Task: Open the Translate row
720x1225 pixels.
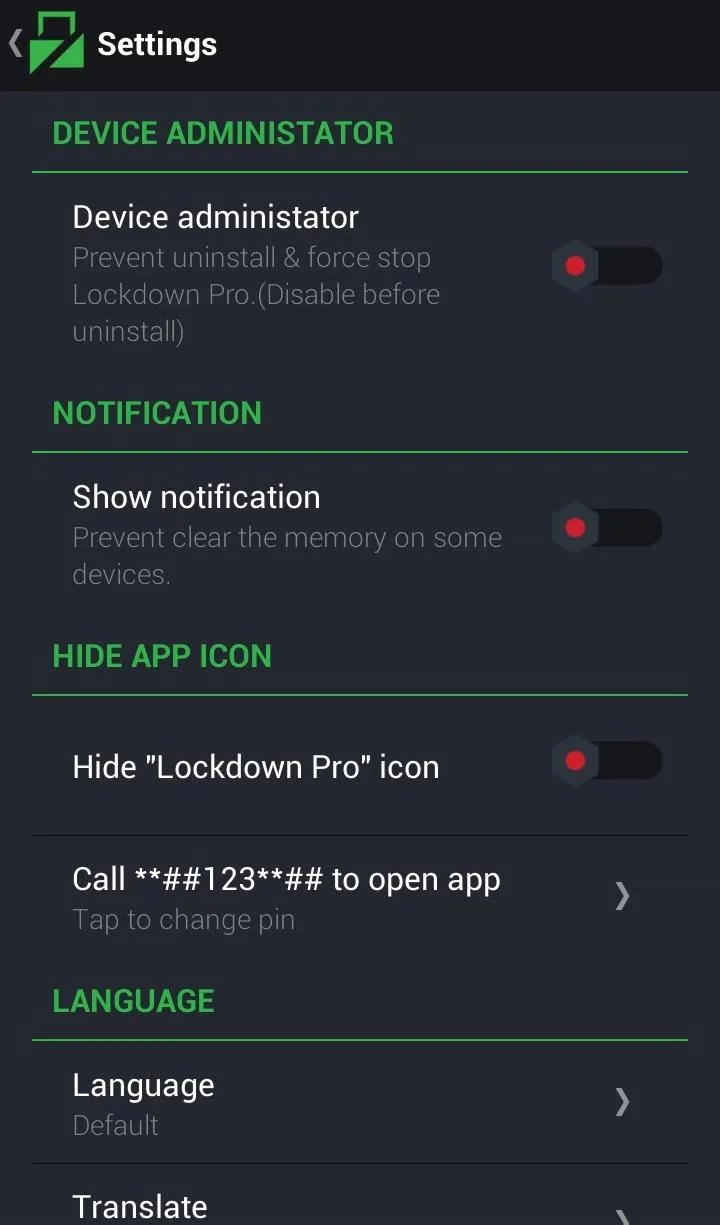Action: click(x=360, y=1195)
